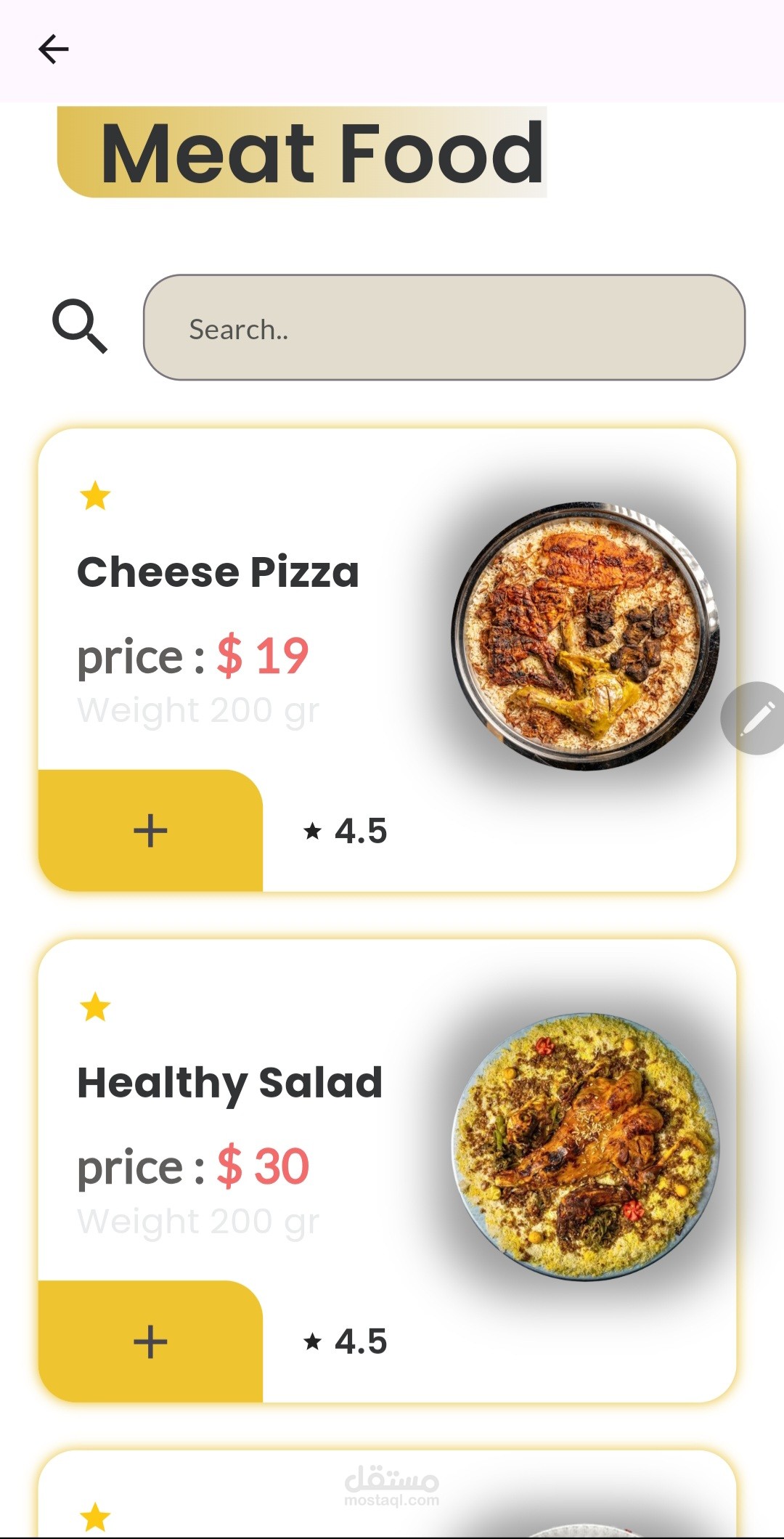Image resolution: width=784 pixels, height=1539 pixels.
Task: Add Cheese Pizza with the plus button
Action: coord(150,830)
